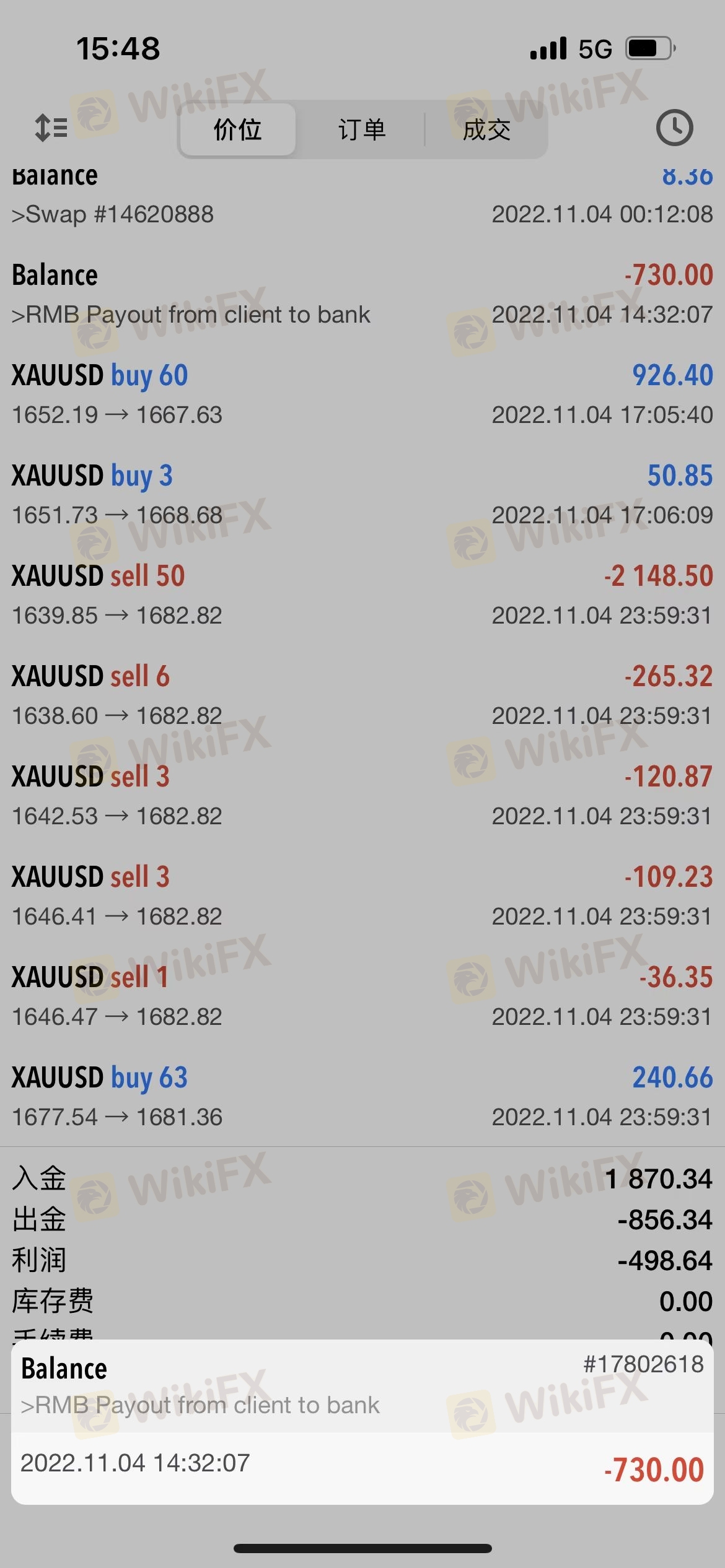This screenshot has width=725, height=1568.
Task: Select the Swap #14620888 balance entry
Action: [x=362, y=198]
